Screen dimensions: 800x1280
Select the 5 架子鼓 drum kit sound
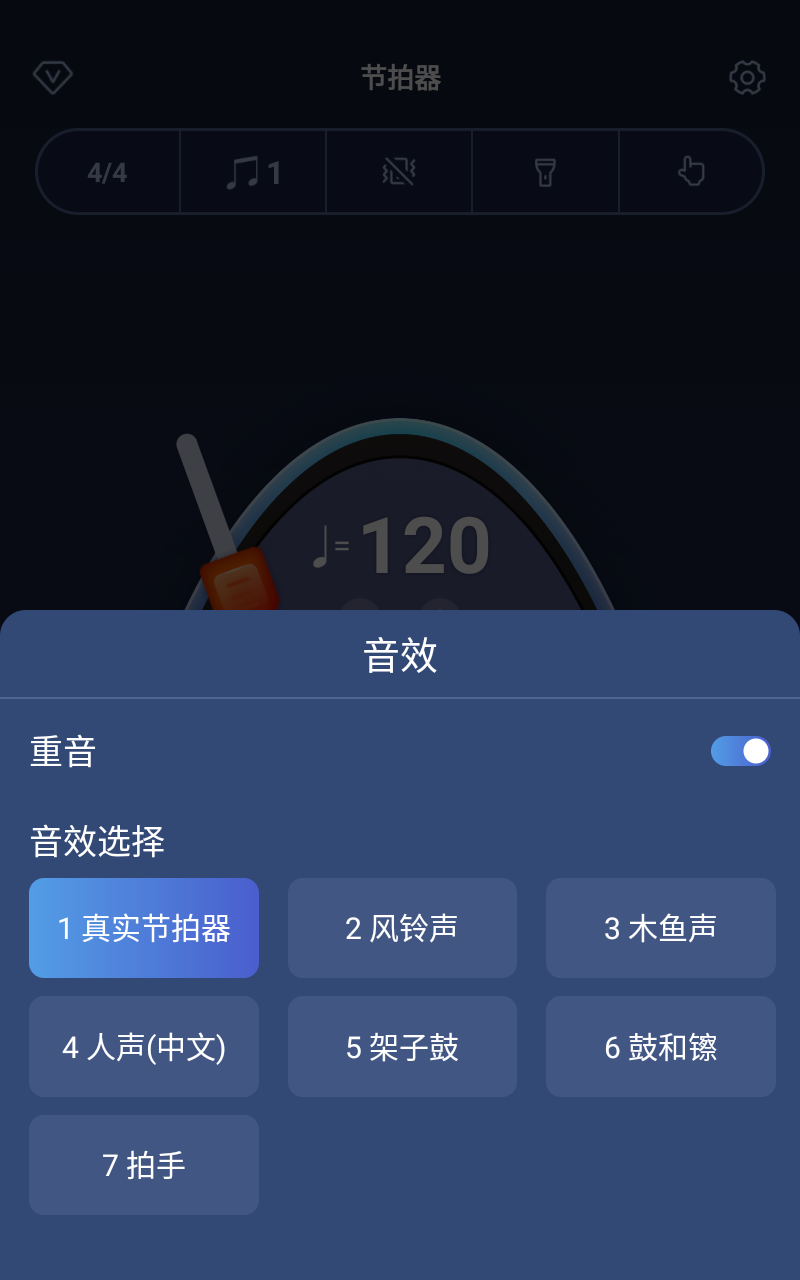coord(402,1047)
